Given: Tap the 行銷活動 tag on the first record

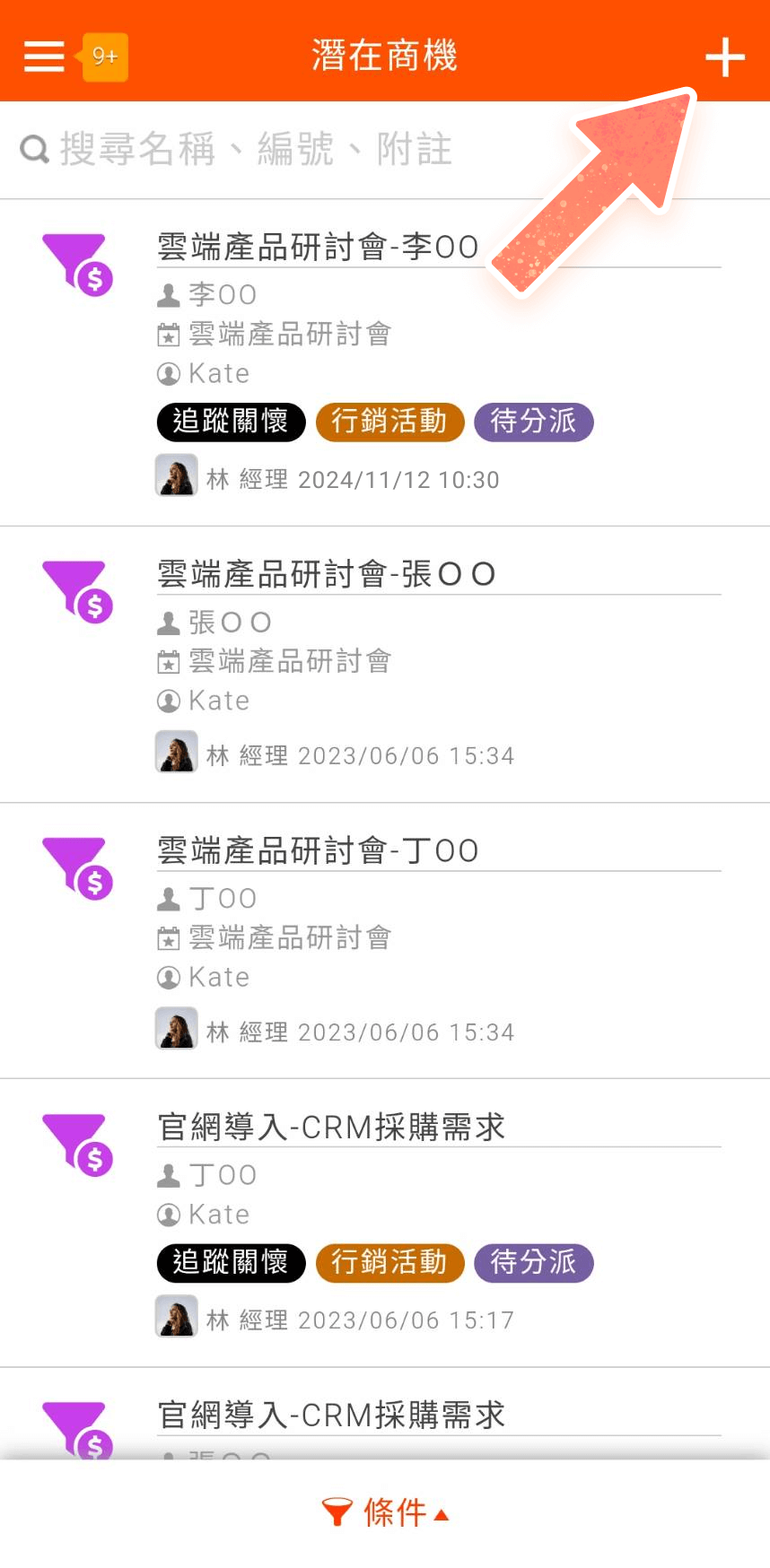Looking at the screenshot, I should point(389,422).
